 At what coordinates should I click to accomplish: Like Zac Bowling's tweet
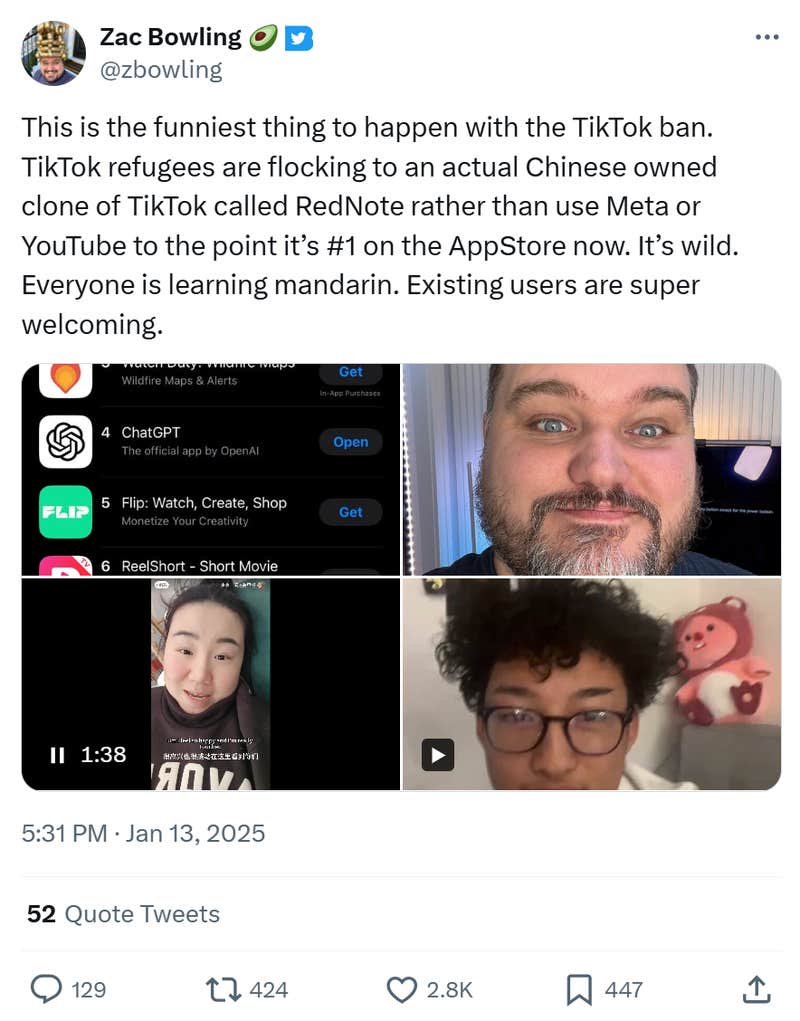(401, 989)
